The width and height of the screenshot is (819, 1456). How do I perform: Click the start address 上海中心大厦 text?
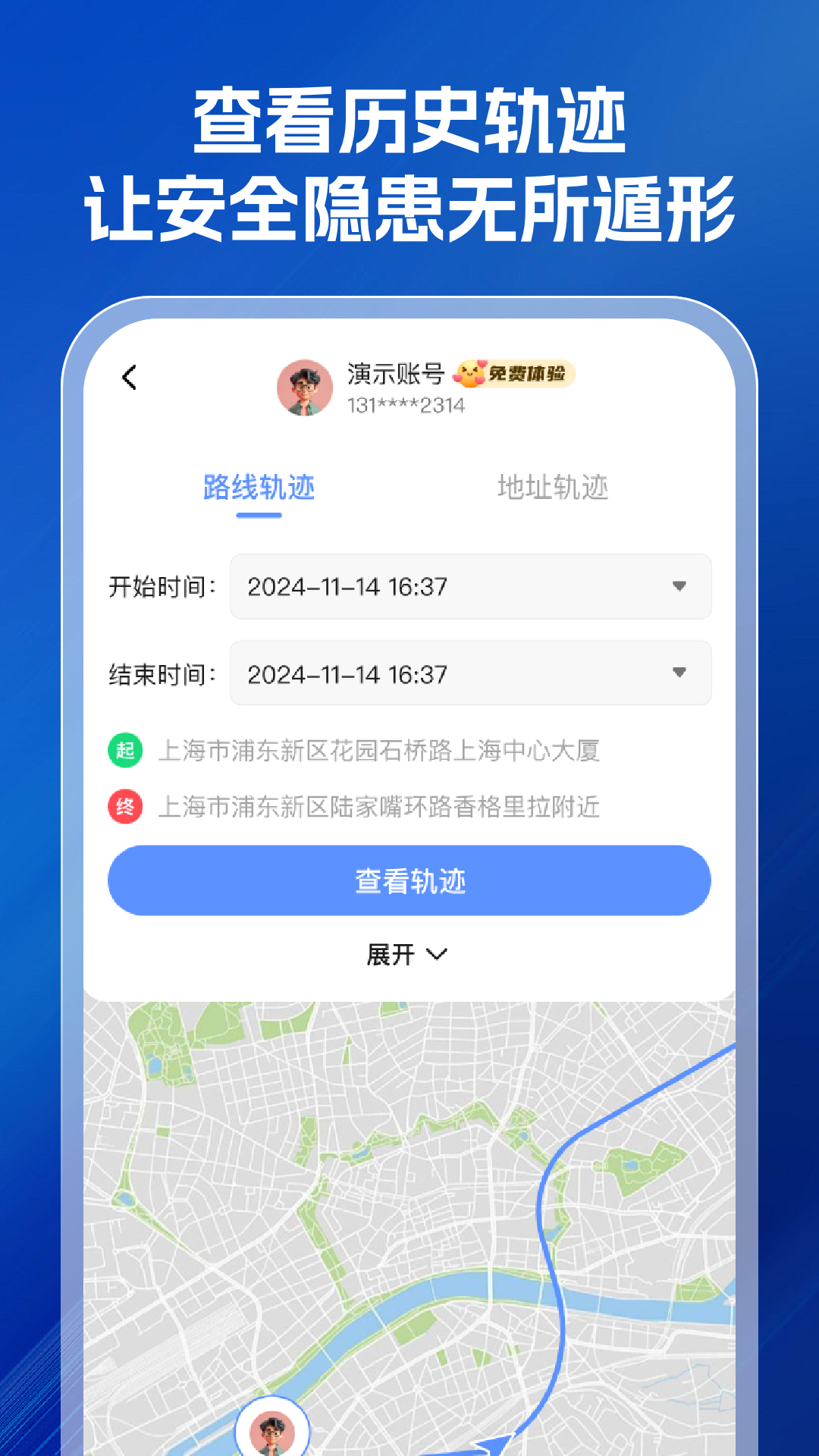click(379, 749)
